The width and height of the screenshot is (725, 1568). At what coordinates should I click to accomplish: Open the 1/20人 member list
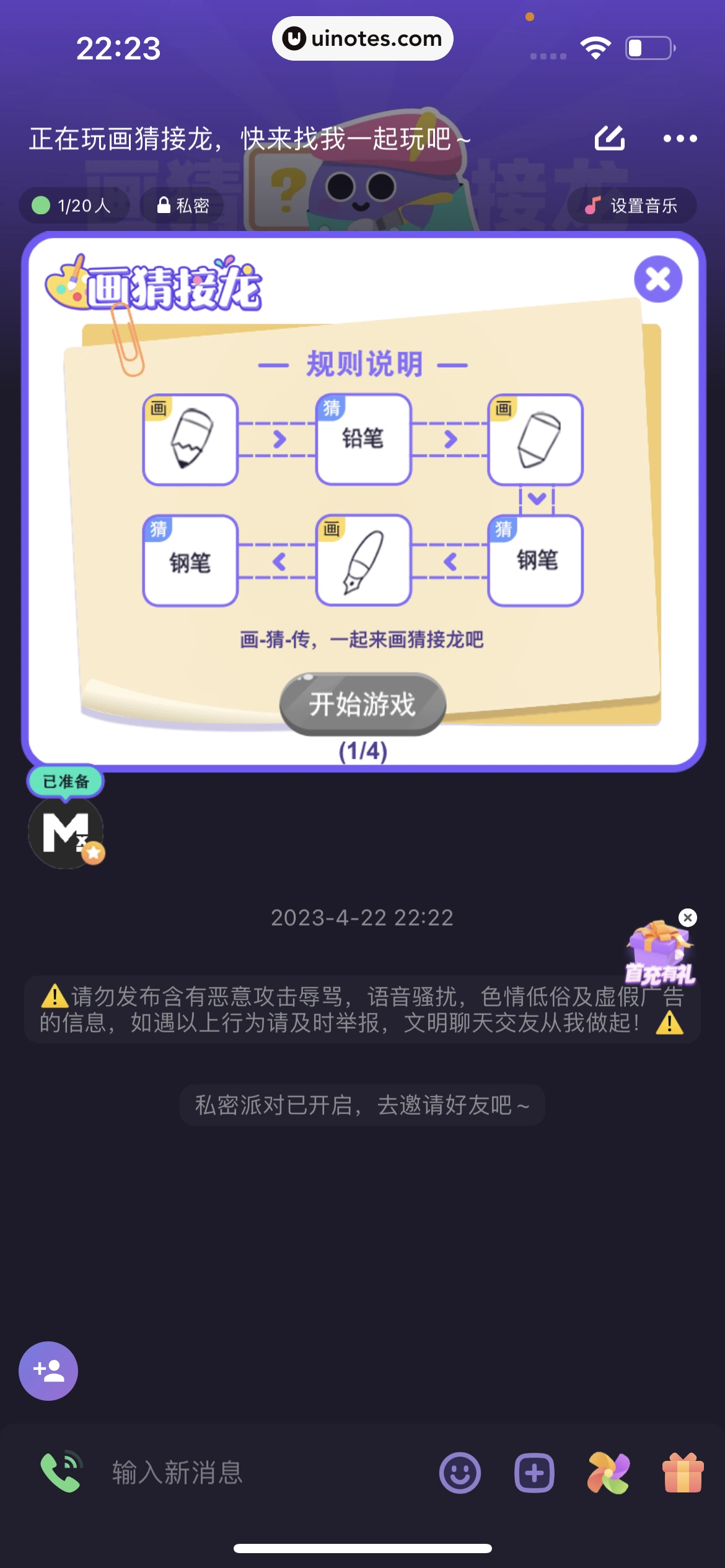coord(73,206)
